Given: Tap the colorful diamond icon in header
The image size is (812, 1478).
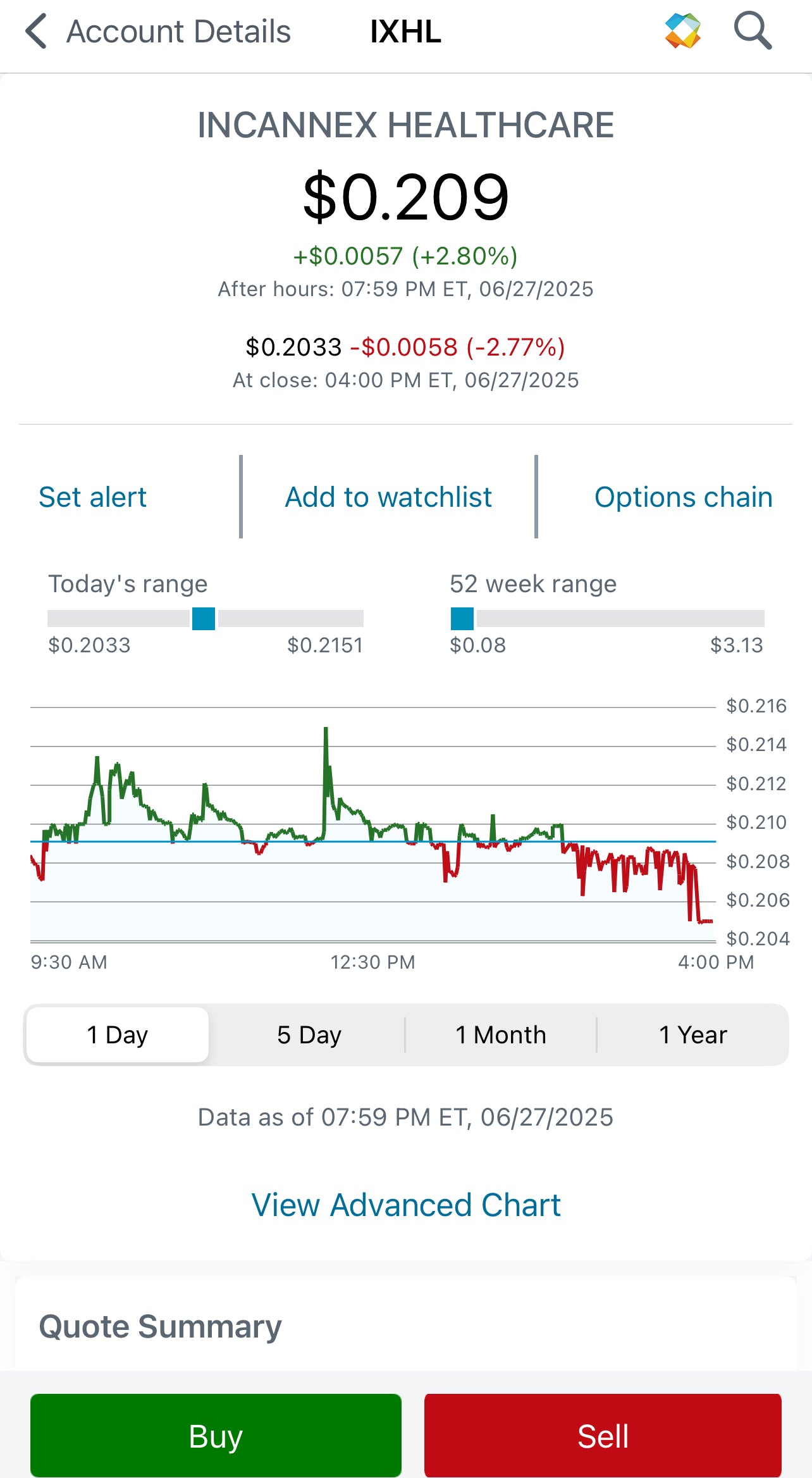Looking at the screenshot, I should coord(683,30).
